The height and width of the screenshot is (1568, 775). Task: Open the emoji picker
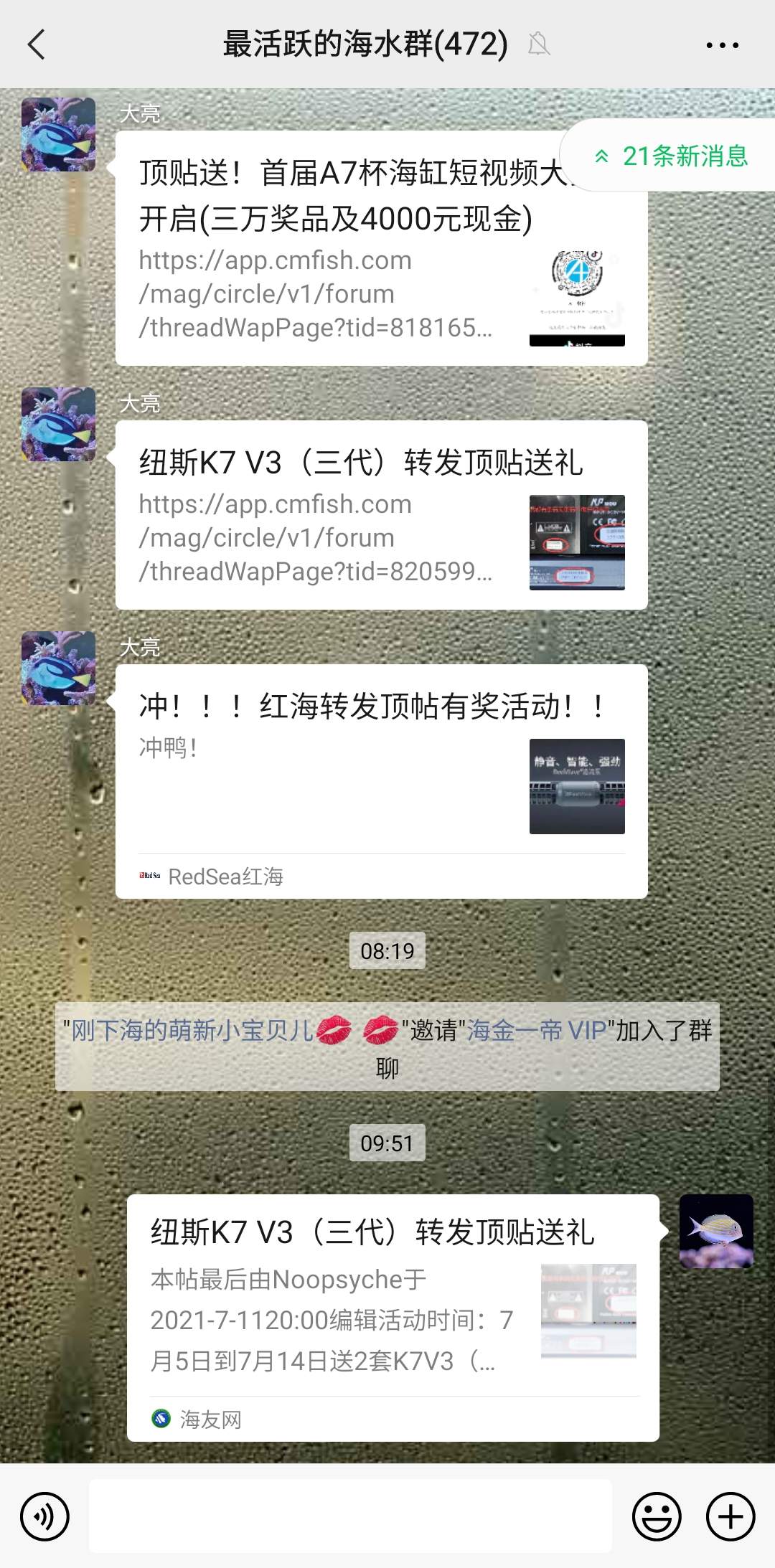(656, 1516)
